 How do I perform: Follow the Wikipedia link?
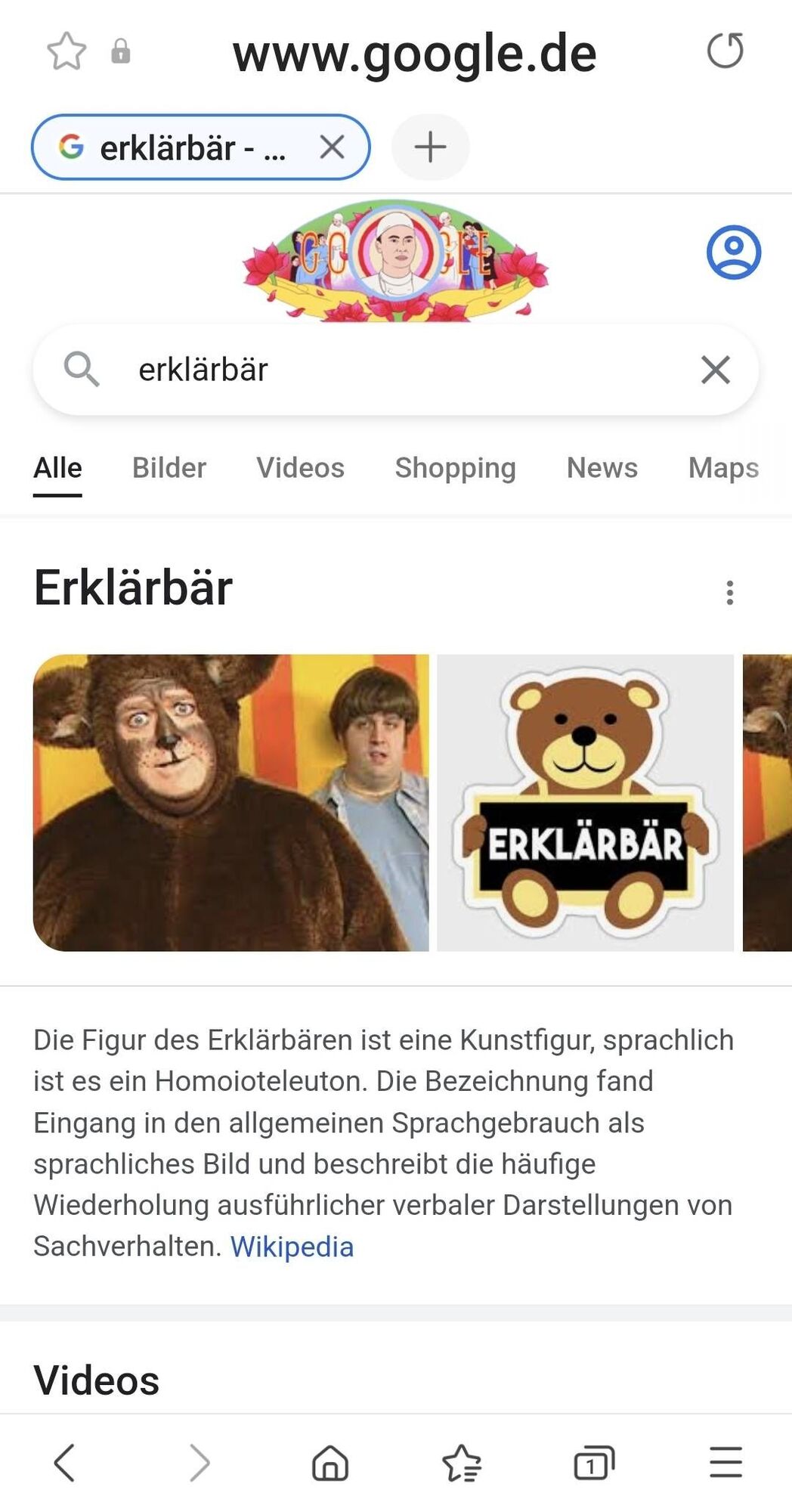(x=292, y=1247)
